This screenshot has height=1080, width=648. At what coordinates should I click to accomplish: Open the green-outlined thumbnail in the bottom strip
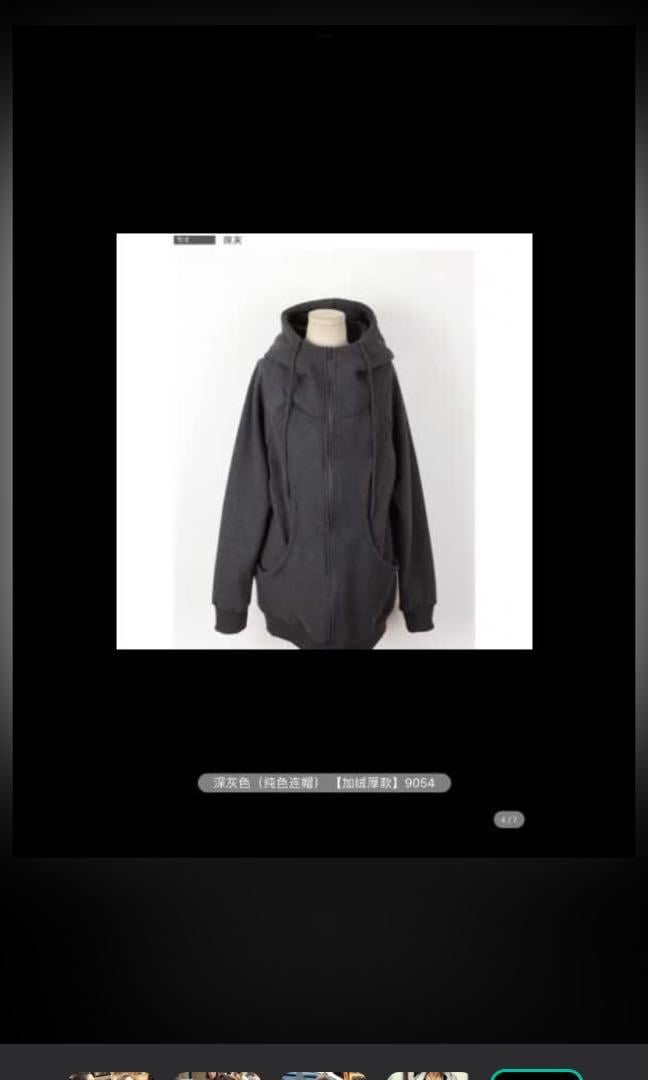[x=536, y=1075]
